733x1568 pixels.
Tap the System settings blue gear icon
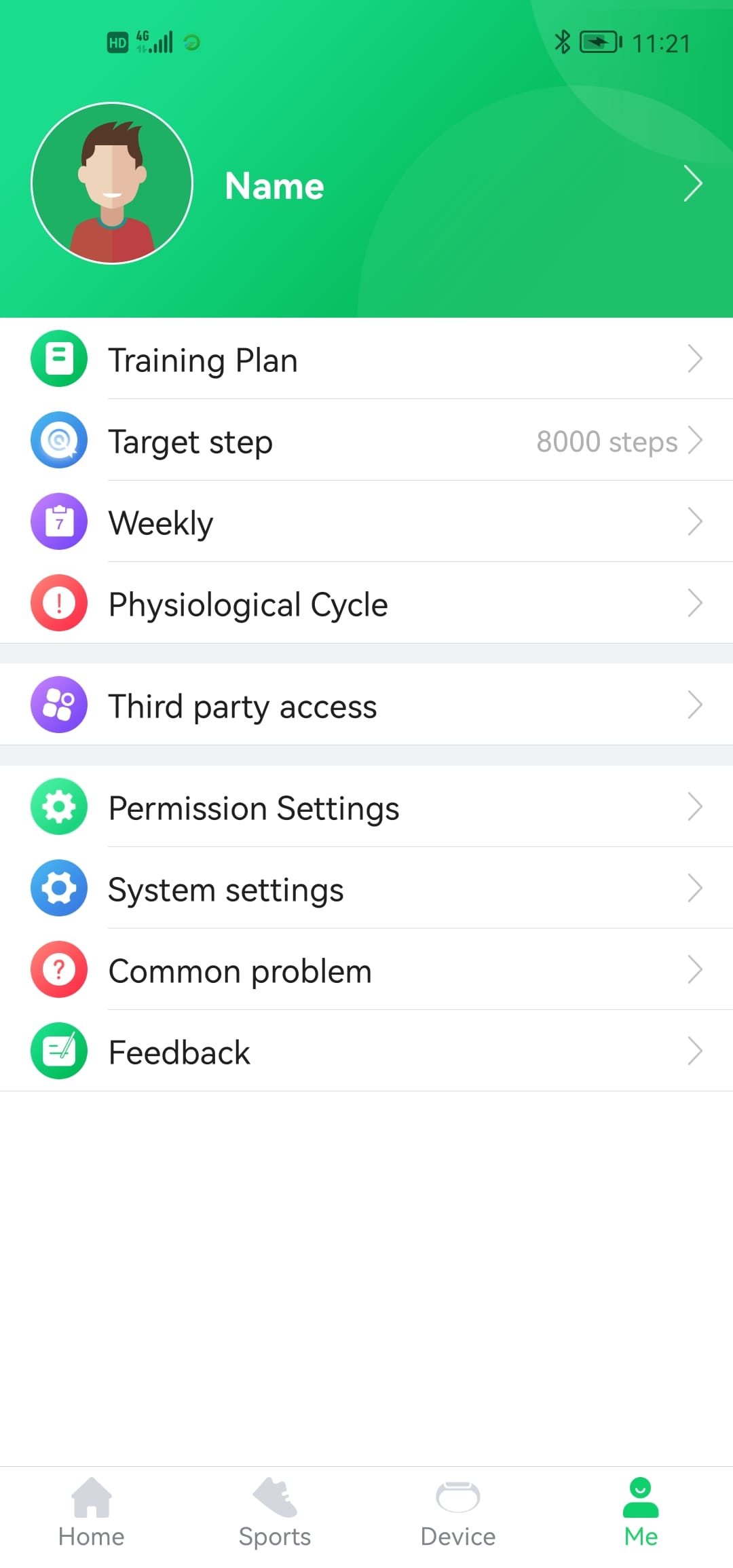59,888
